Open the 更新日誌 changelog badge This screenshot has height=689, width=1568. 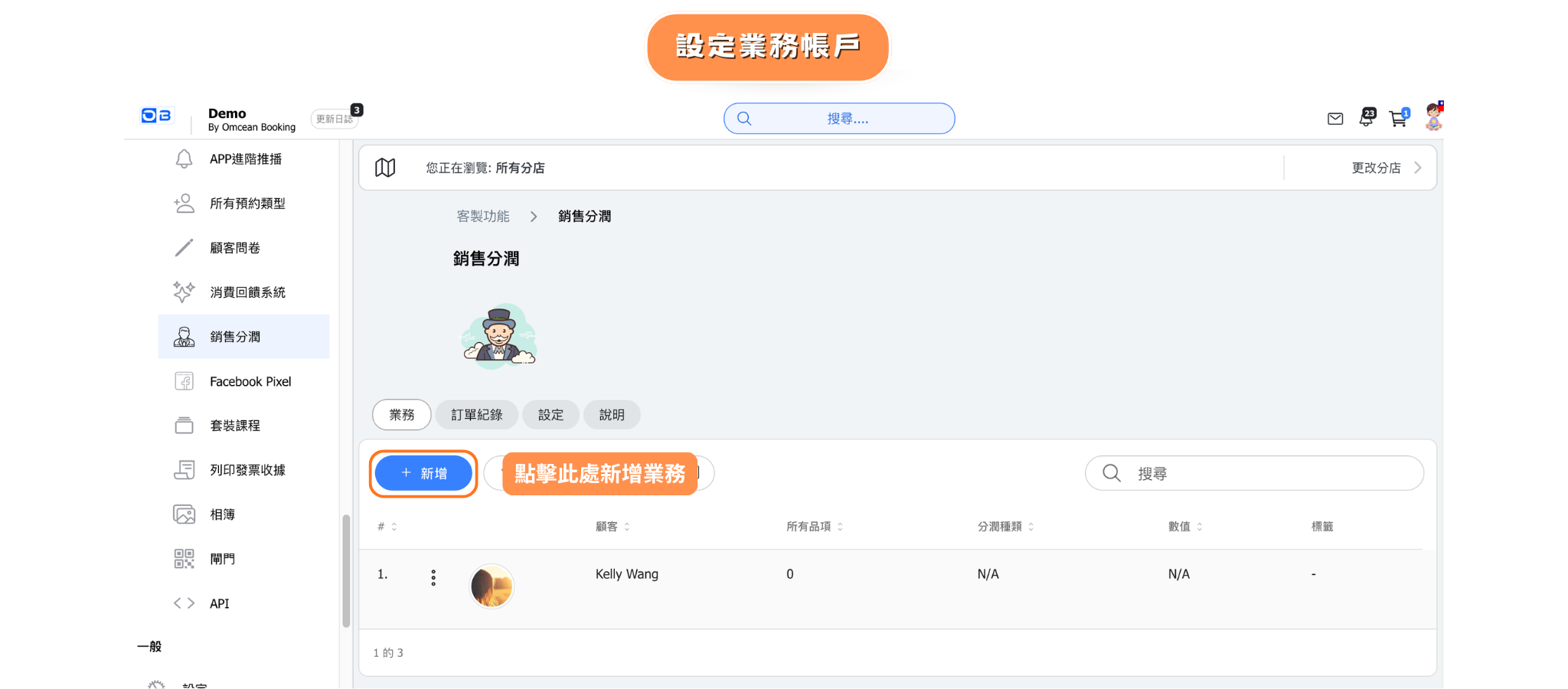[335, 119]
